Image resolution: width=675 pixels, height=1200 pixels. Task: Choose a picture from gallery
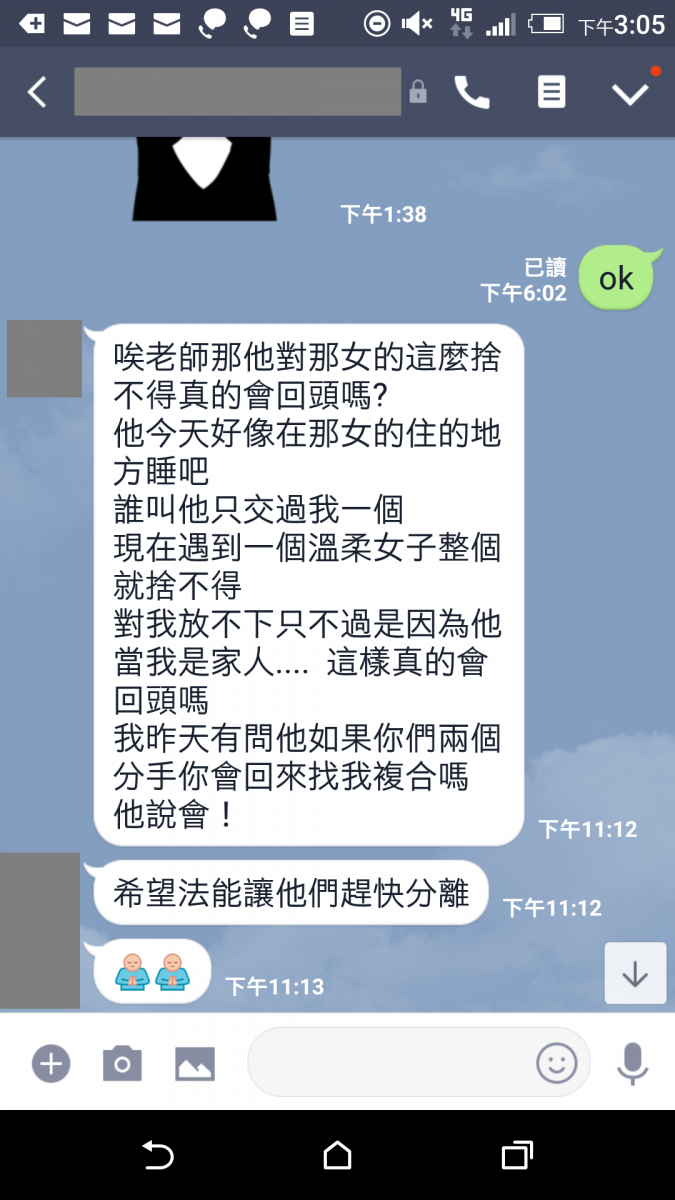pos(195,1063)
